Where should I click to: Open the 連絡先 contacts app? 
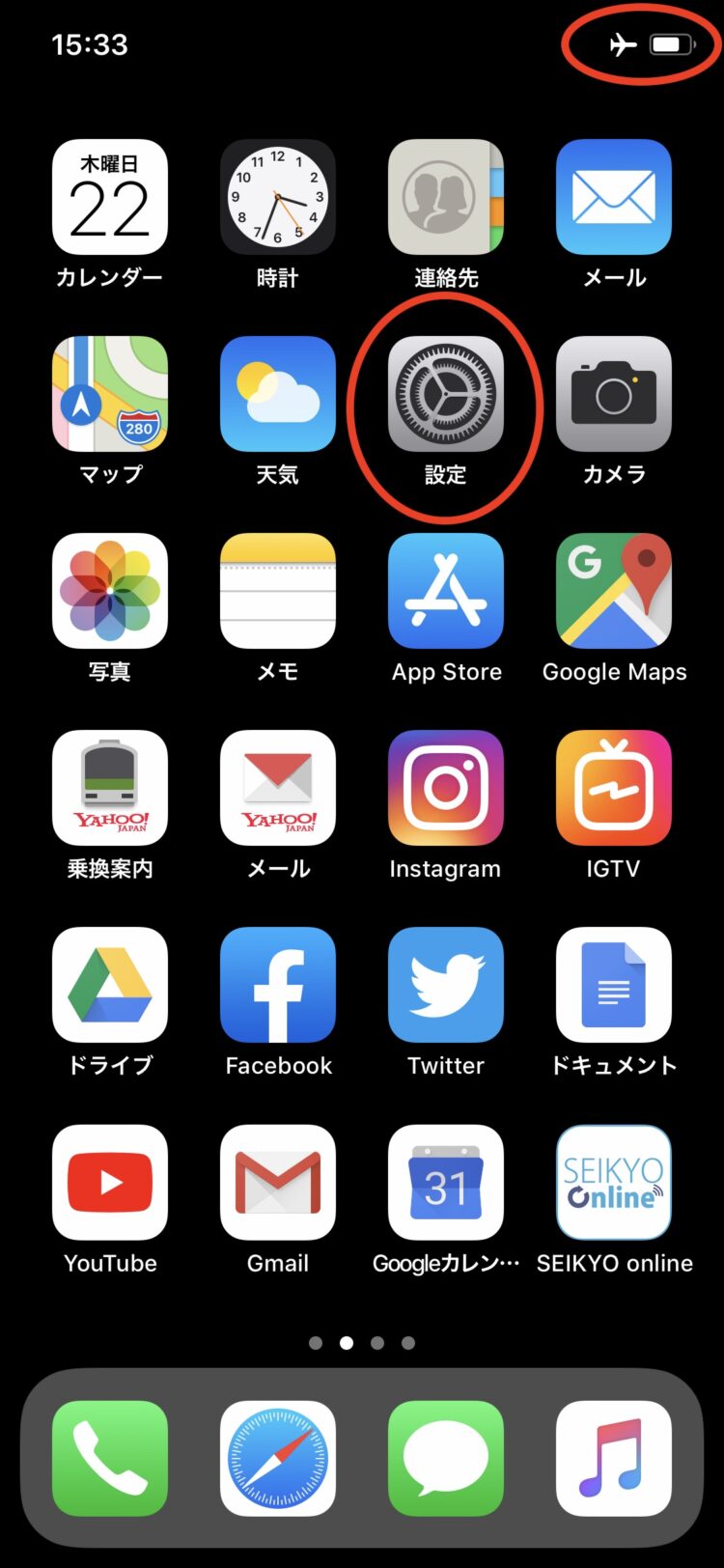(x=445, y=197)
